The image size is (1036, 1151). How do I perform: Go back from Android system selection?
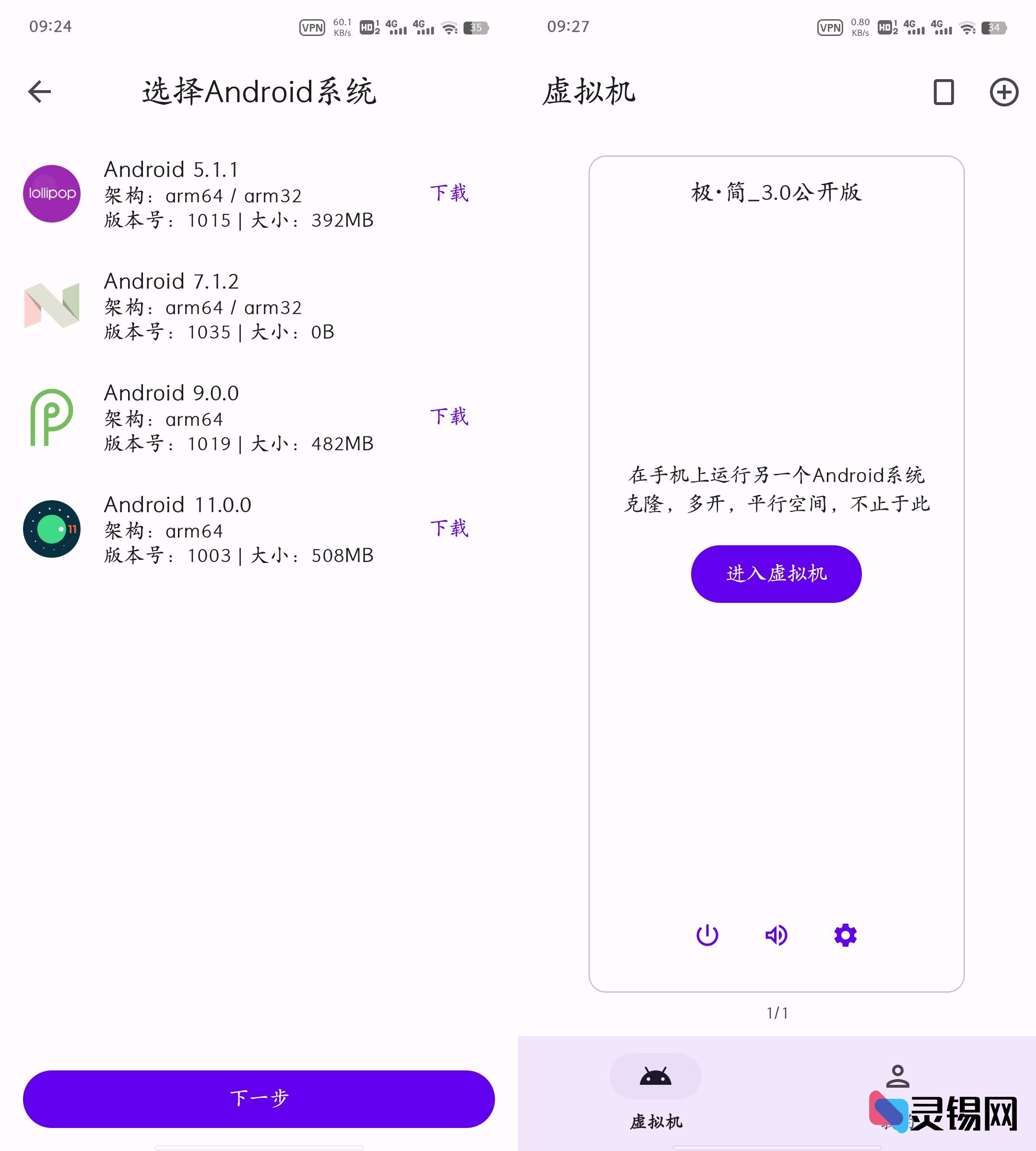coord(39,92)
